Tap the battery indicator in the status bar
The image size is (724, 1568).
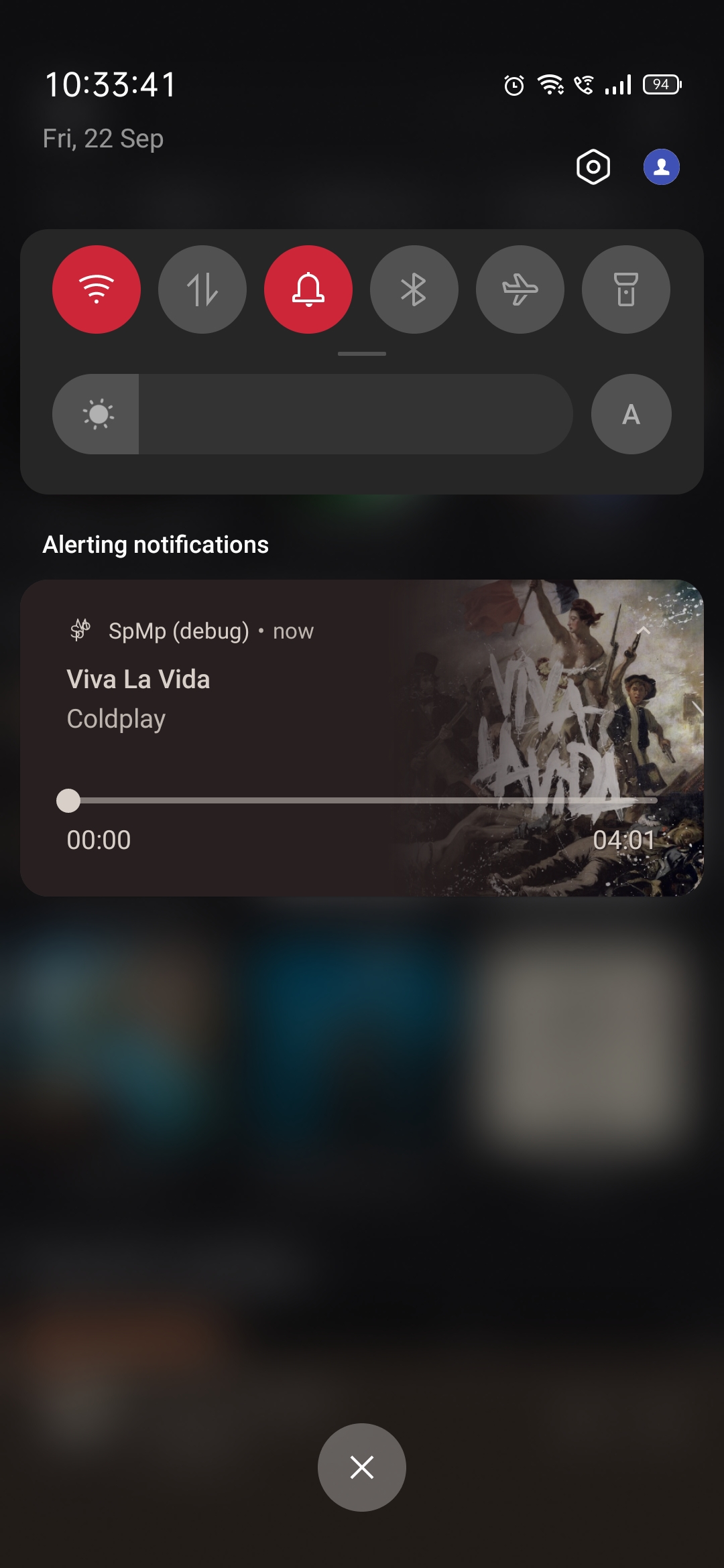[x=662, y=84]
